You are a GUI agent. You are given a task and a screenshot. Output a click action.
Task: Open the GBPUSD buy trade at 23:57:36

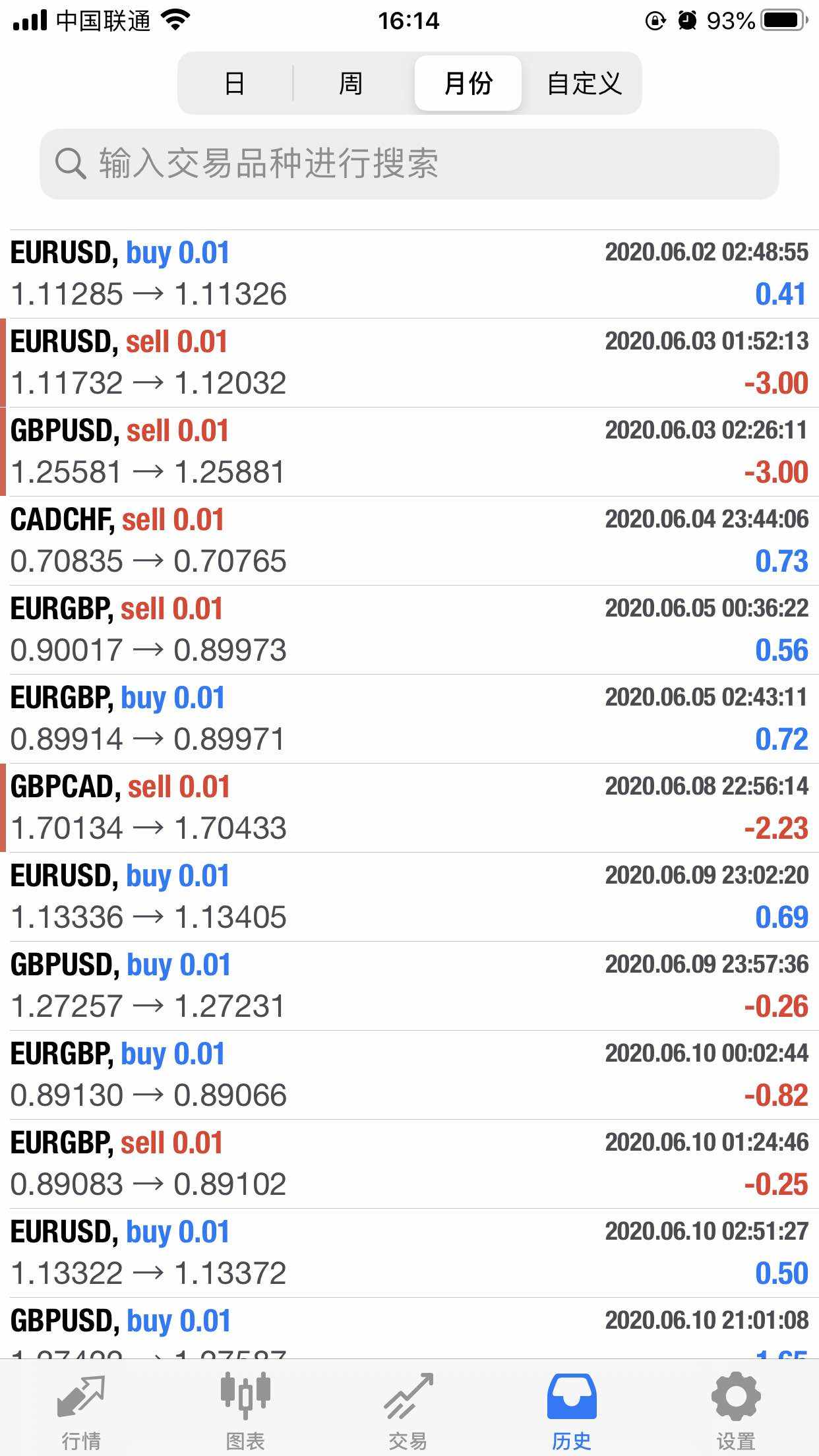click(x=409, y=986)
